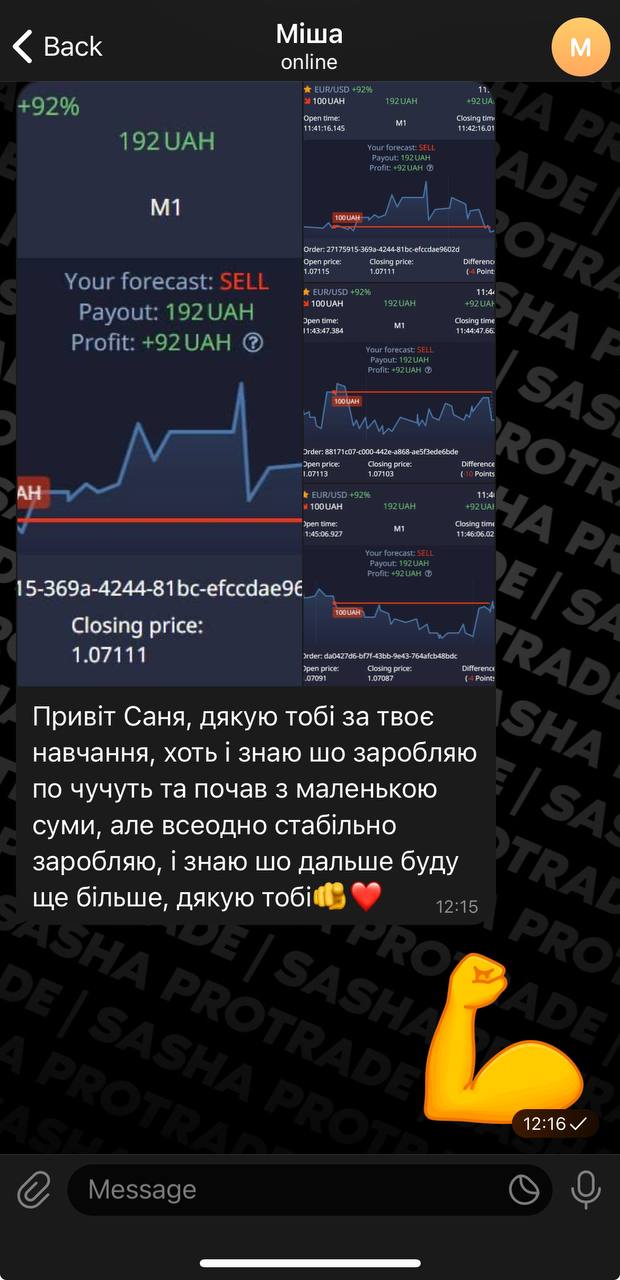Open Міша's contact info from header
Image resolution: width=620 pixels, height=1280 pixels.
click(x=309, y=46)
